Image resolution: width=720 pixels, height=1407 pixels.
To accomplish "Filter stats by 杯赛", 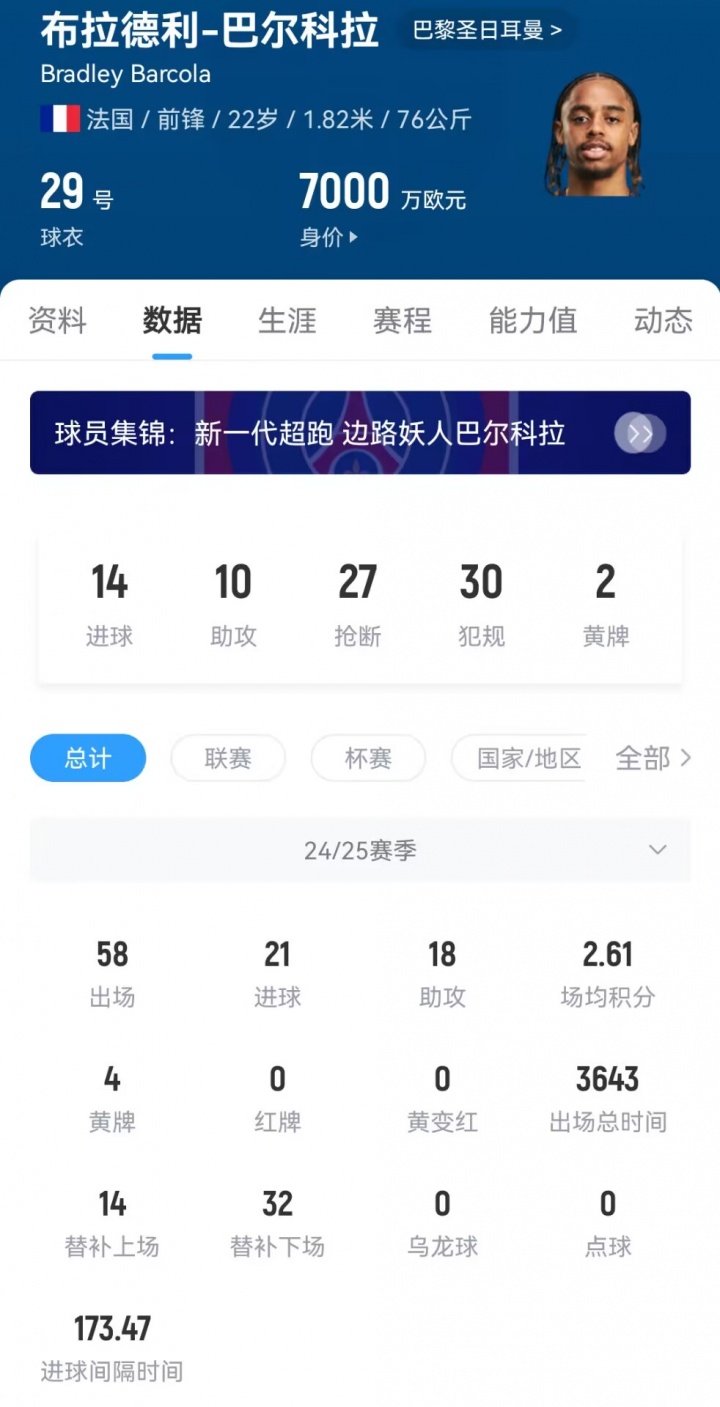I will [368, 758].
